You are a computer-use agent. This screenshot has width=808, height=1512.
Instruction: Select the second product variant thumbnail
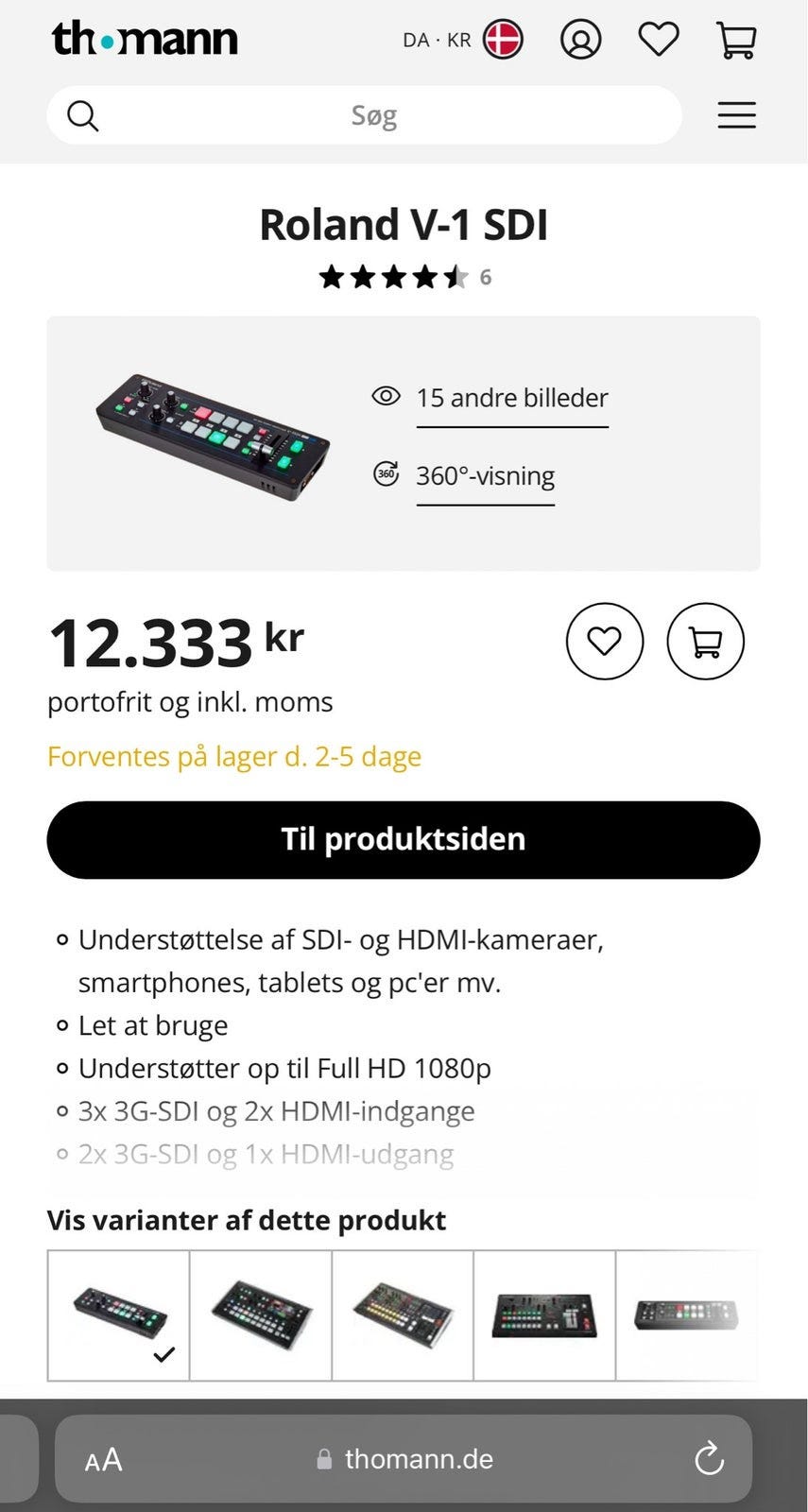(x=261, y=1314)
